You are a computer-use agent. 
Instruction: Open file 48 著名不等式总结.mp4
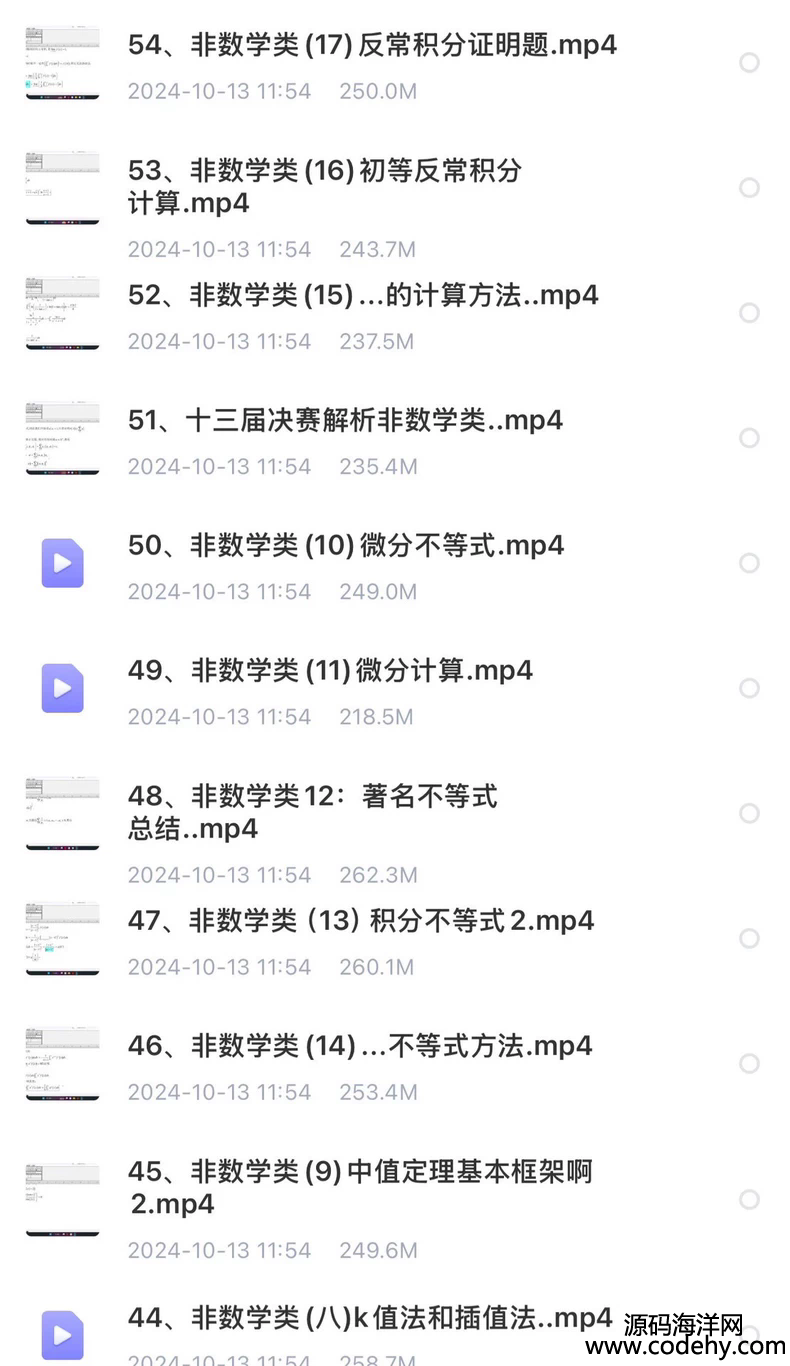click(x=312, y=812)
